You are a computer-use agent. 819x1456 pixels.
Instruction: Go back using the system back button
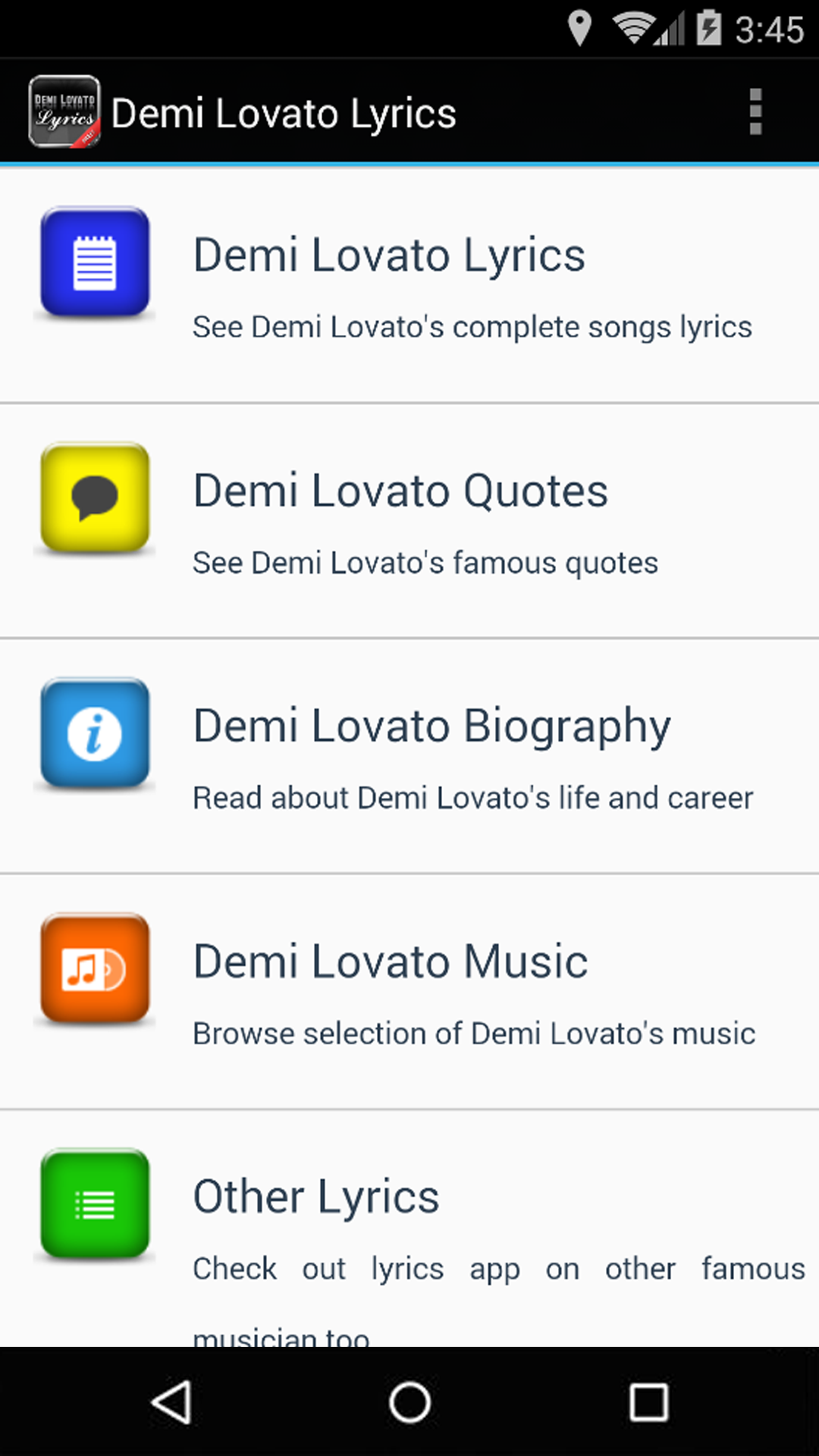point(171,1401)
